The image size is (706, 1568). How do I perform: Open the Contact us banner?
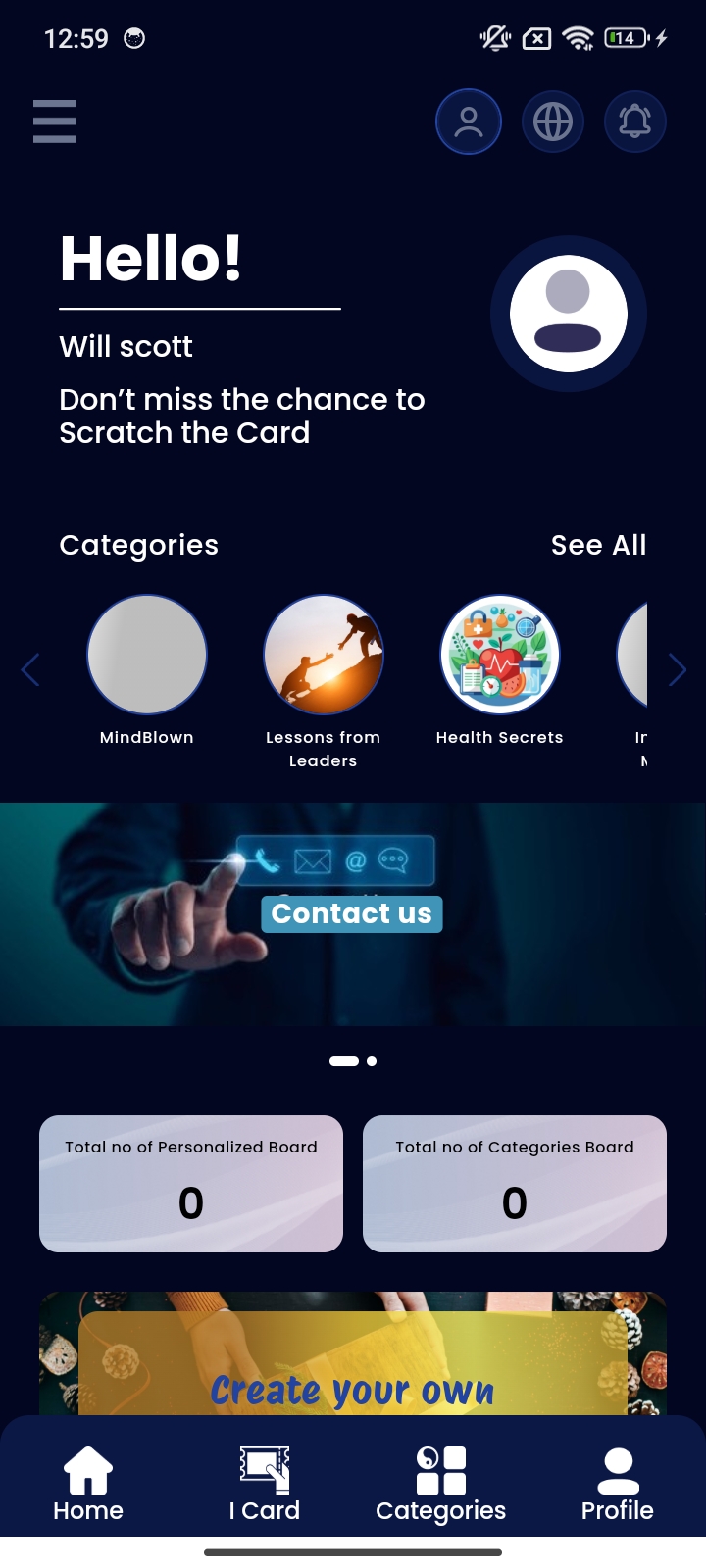click(352, 913)
